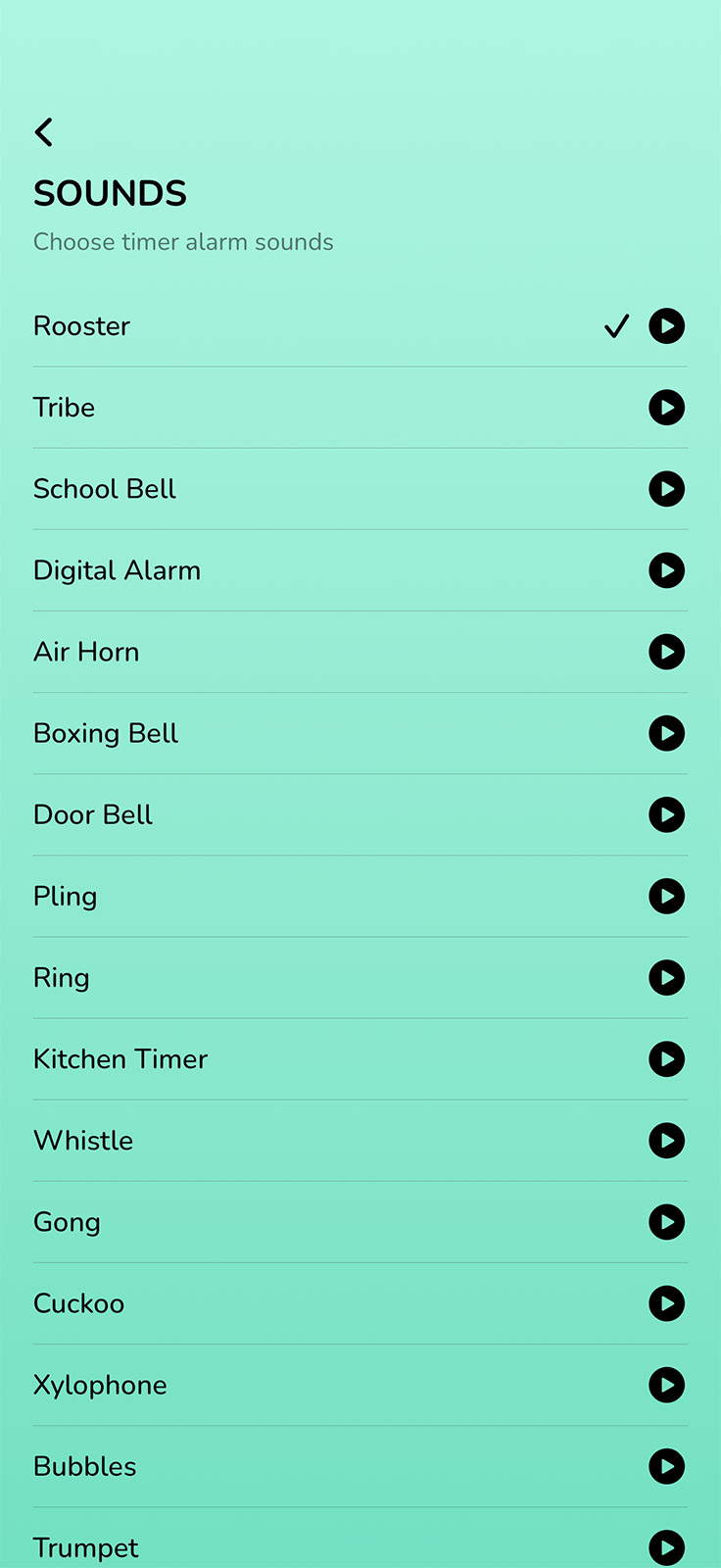Preview the Digital Alarm sound

coord(667,570)
